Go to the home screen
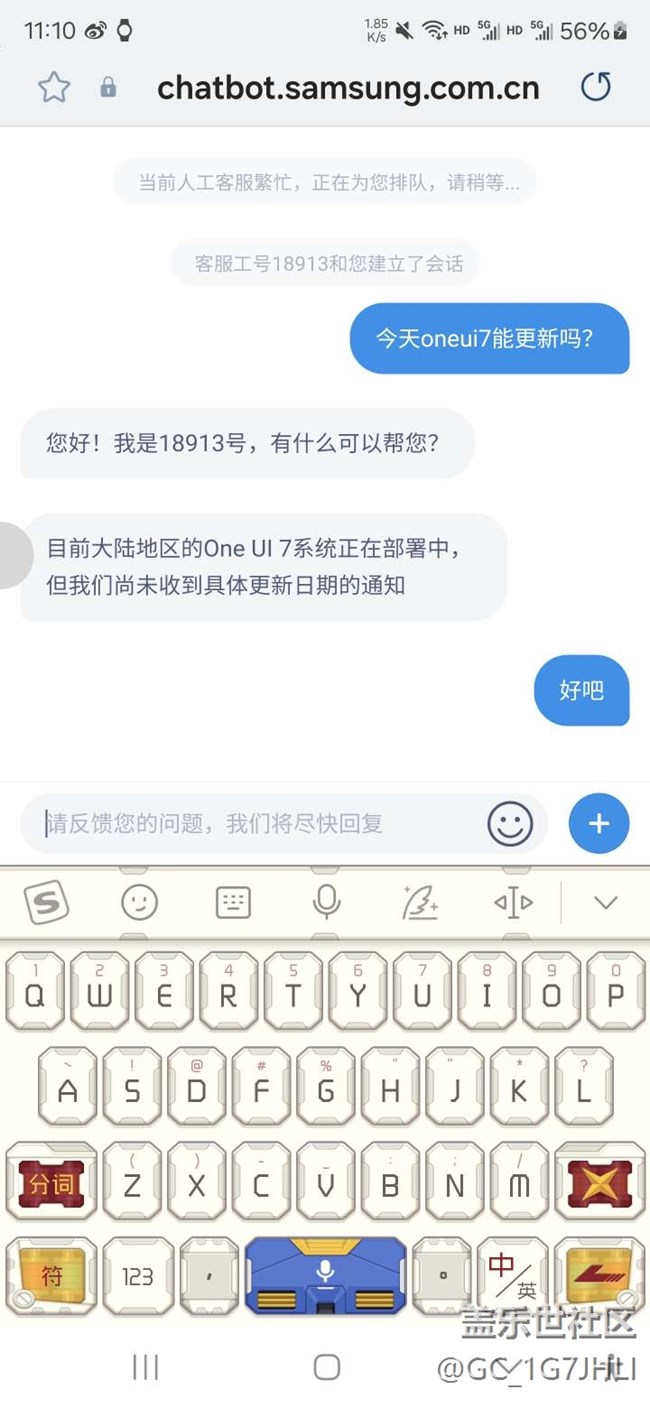This screenshot has height=1408, width=650. (326, 1367)
